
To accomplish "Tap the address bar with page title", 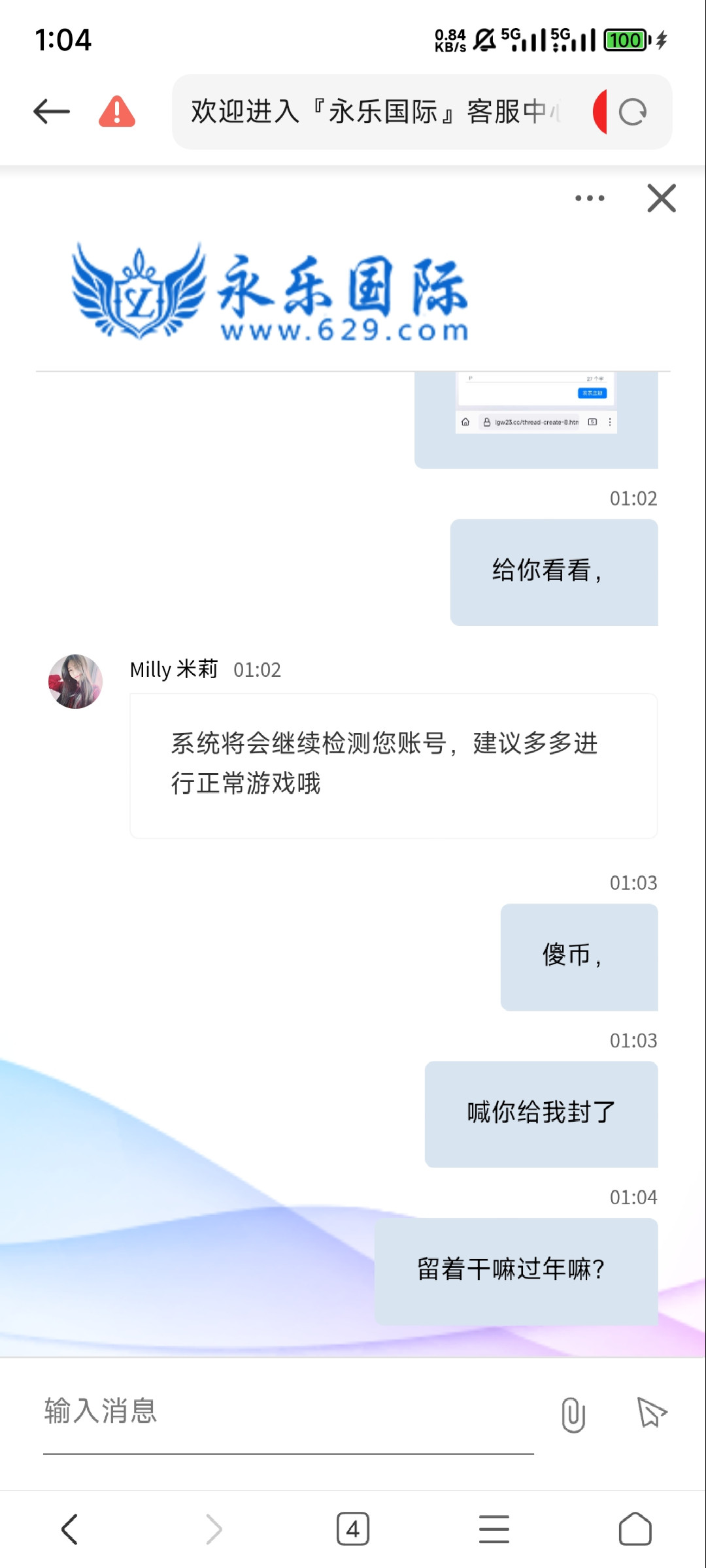I will click(379, 112).
